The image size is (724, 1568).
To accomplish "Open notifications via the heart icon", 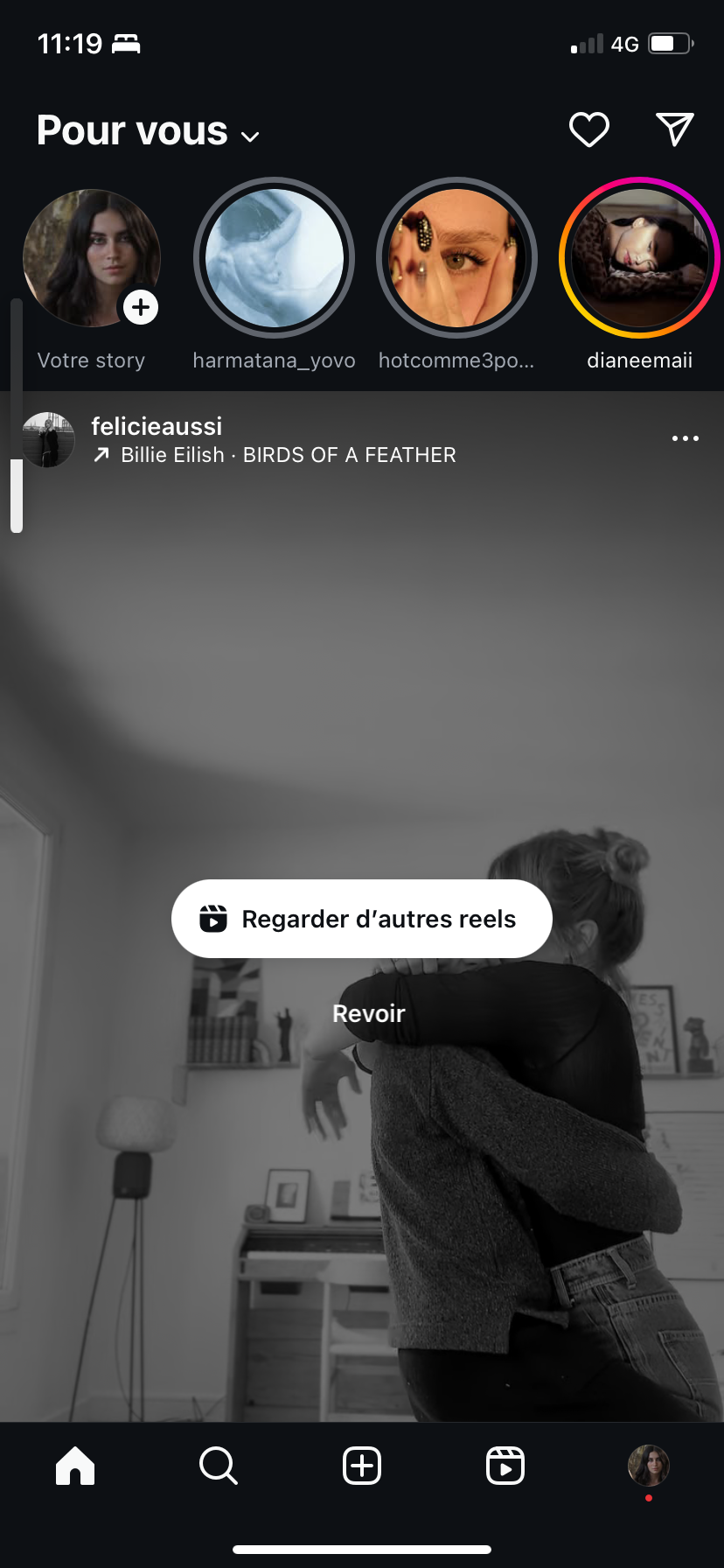I will click(x=589, y=130).
